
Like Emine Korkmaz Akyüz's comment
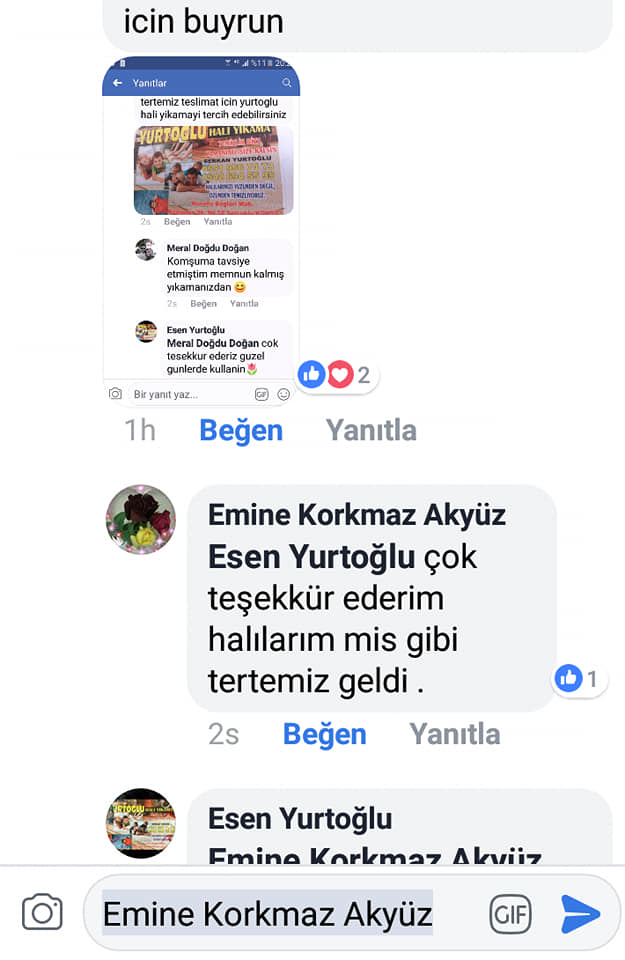click(x=324, y=734)
